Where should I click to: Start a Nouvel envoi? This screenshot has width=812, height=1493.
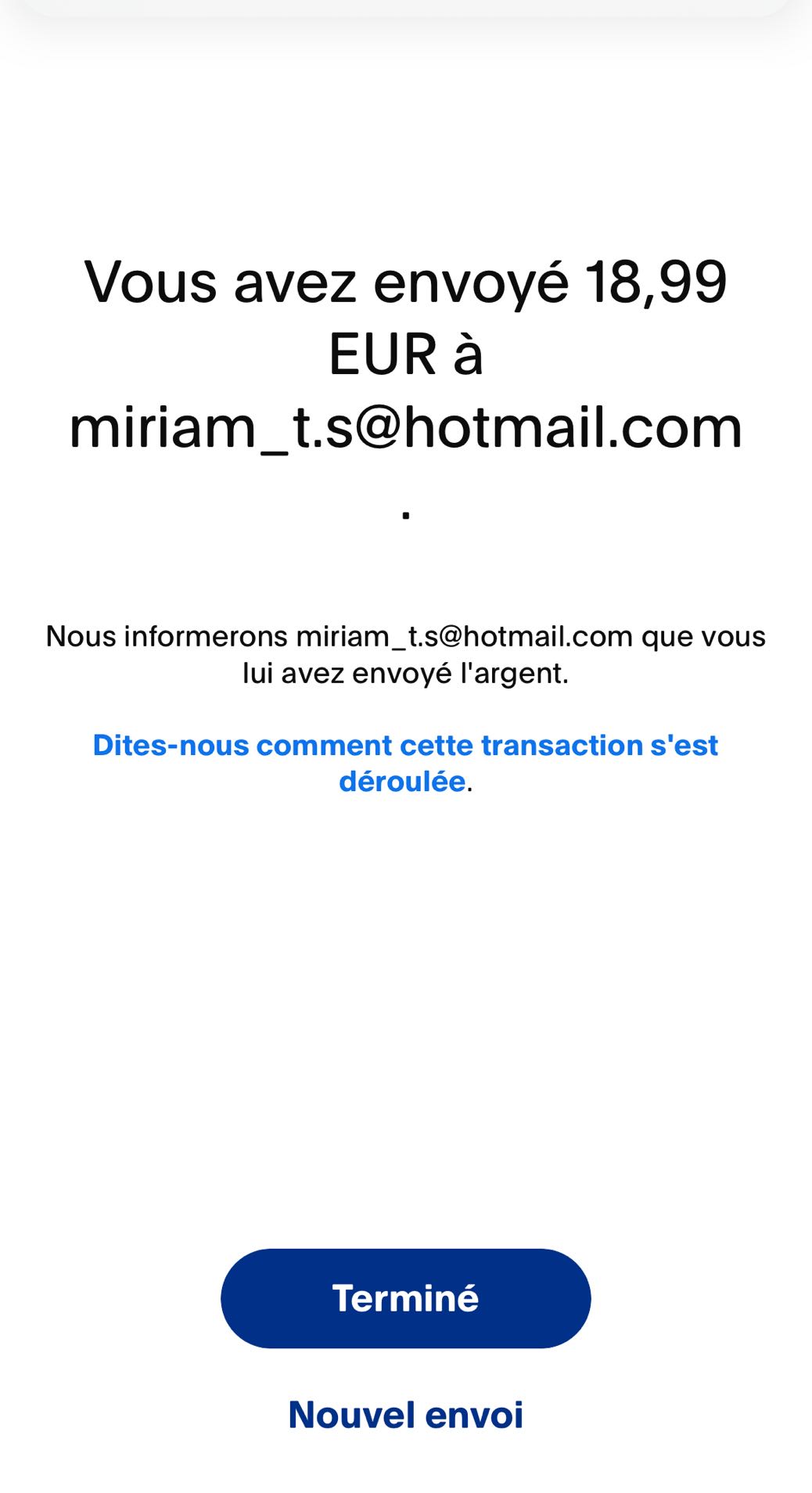(405, 1415)
